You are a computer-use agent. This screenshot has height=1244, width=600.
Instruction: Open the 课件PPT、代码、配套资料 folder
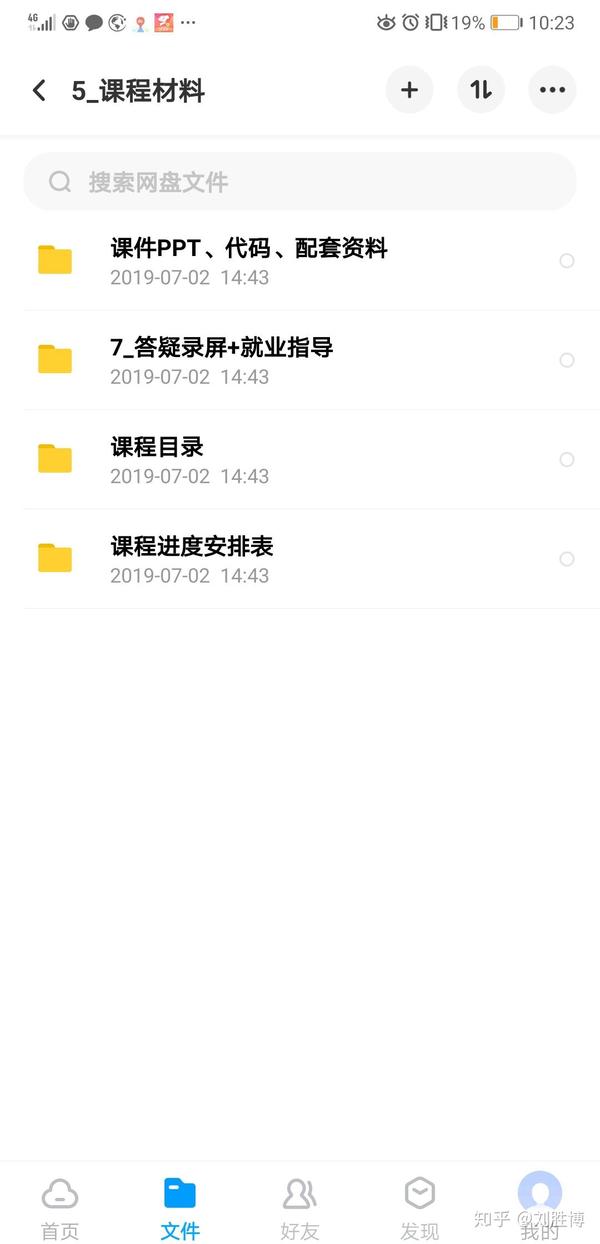point(248,260)
